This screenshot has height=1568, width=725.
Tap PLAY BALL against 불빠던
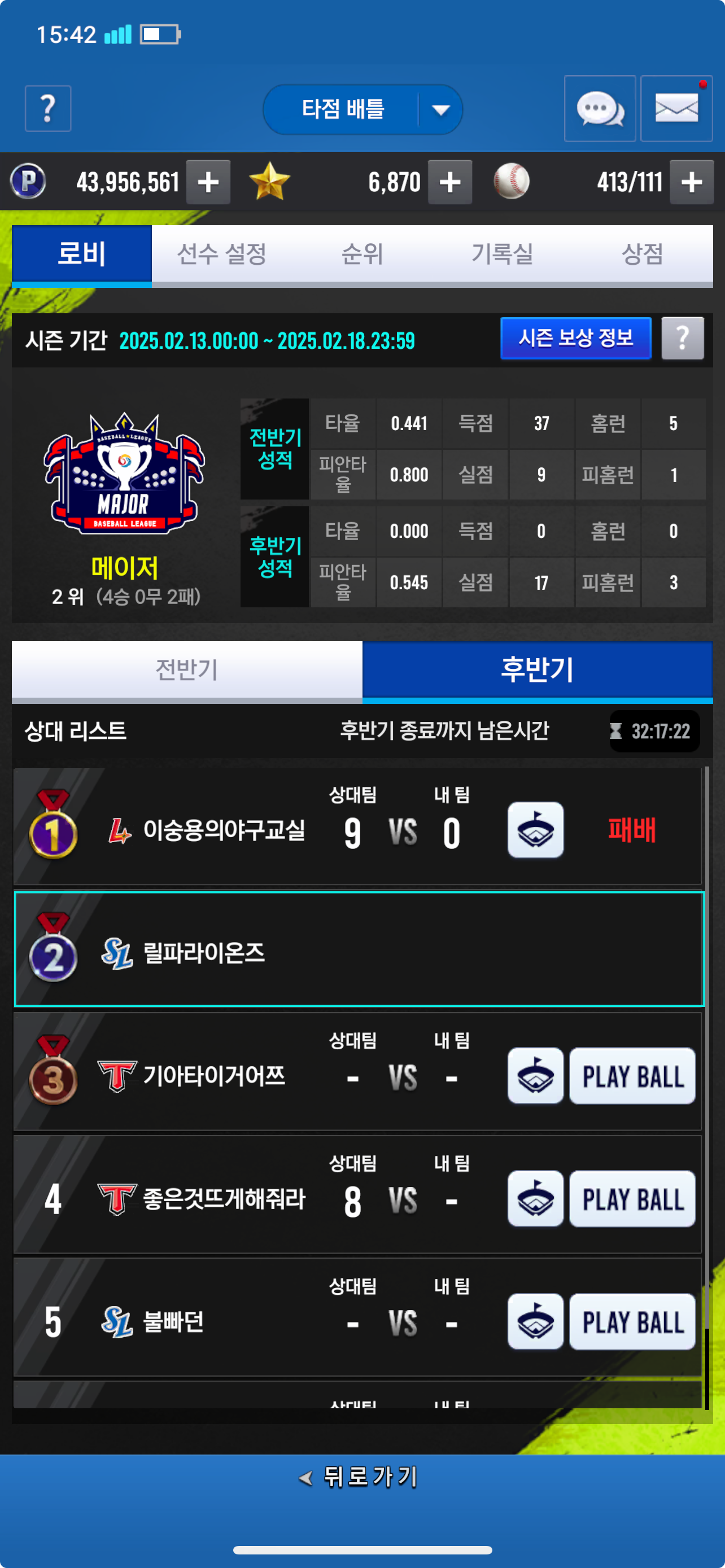[x=632, y=1322]
